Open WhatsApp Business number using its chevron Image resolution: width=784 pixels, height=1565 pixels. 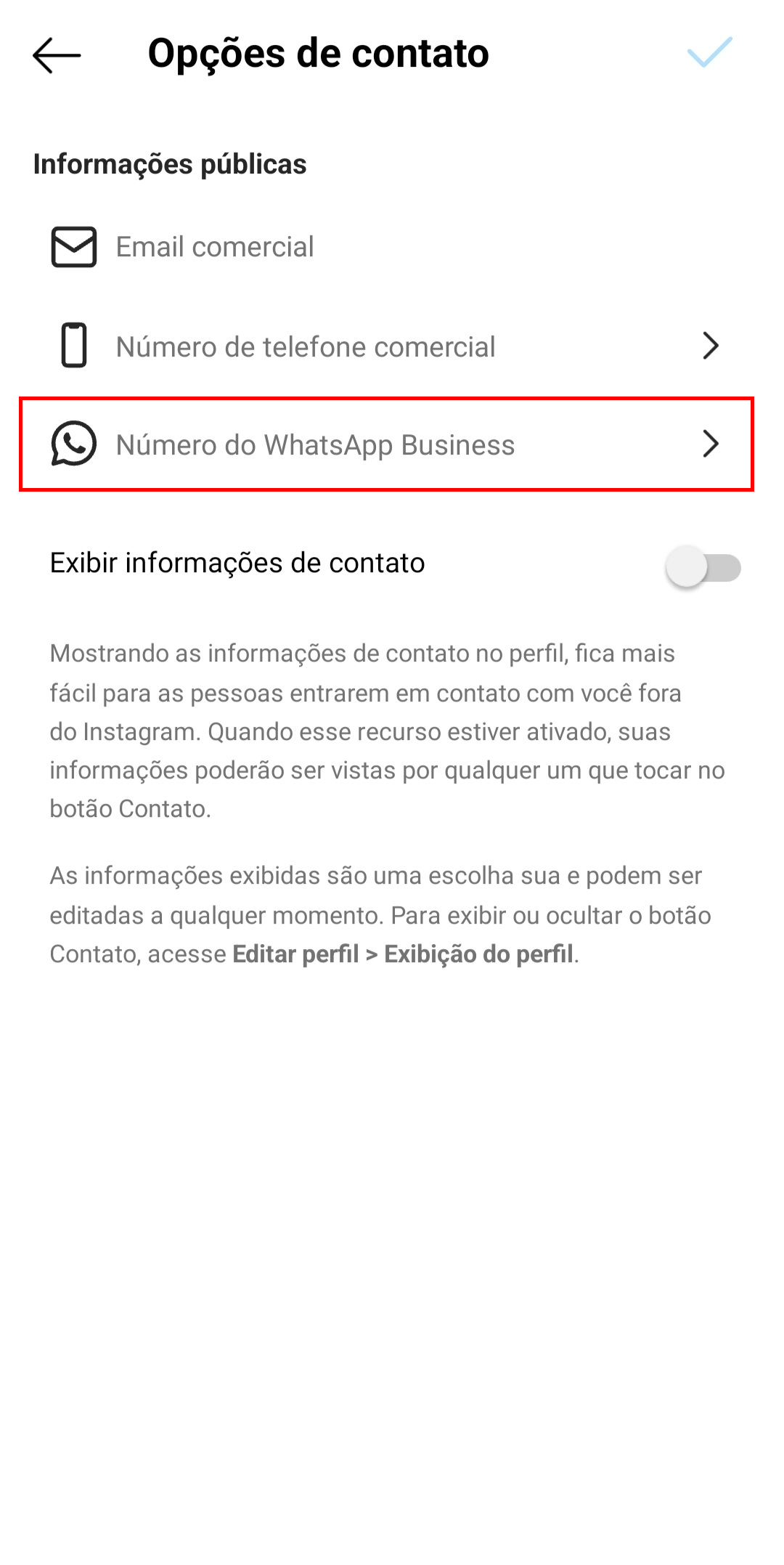click(712, 445)
